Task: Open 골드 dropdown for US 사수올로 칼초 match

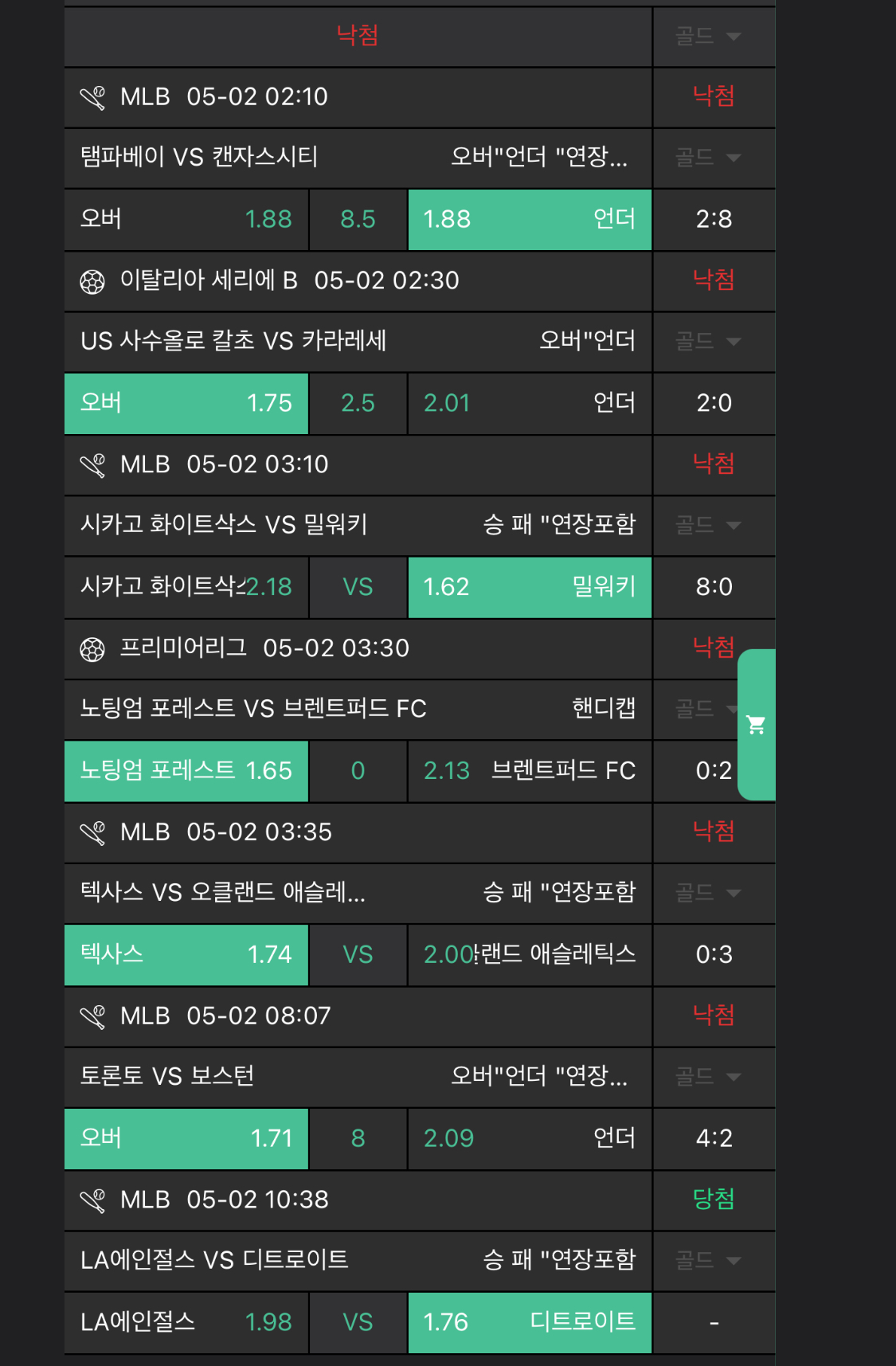Action: [x=709, y=342]
